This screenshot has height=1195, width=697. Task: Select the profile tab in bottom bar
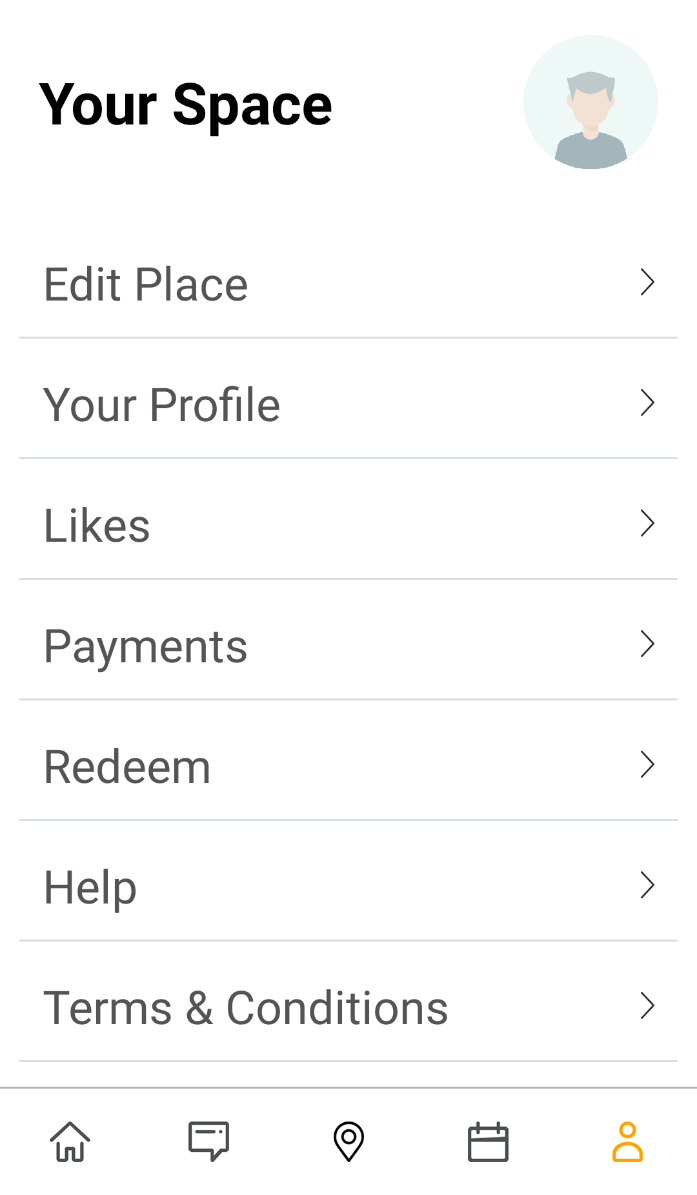[x=627, y=1141]
